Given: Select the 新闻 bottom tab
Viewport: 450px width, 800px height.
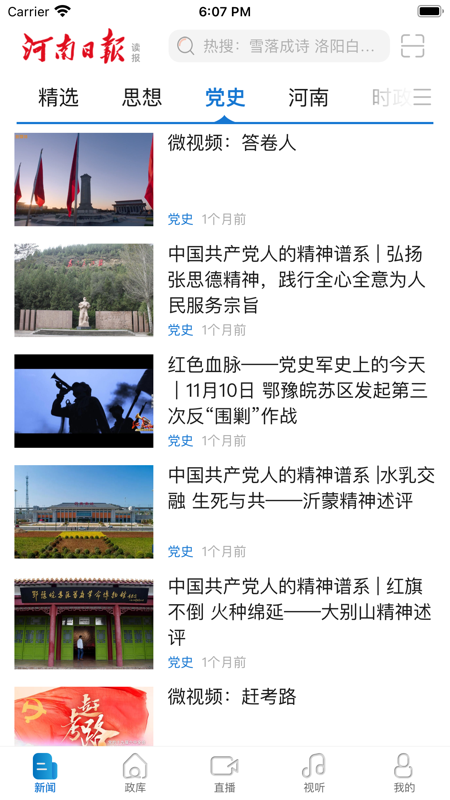Looking at the screenshot, I should pyautogui.click(x=45, y=773).
